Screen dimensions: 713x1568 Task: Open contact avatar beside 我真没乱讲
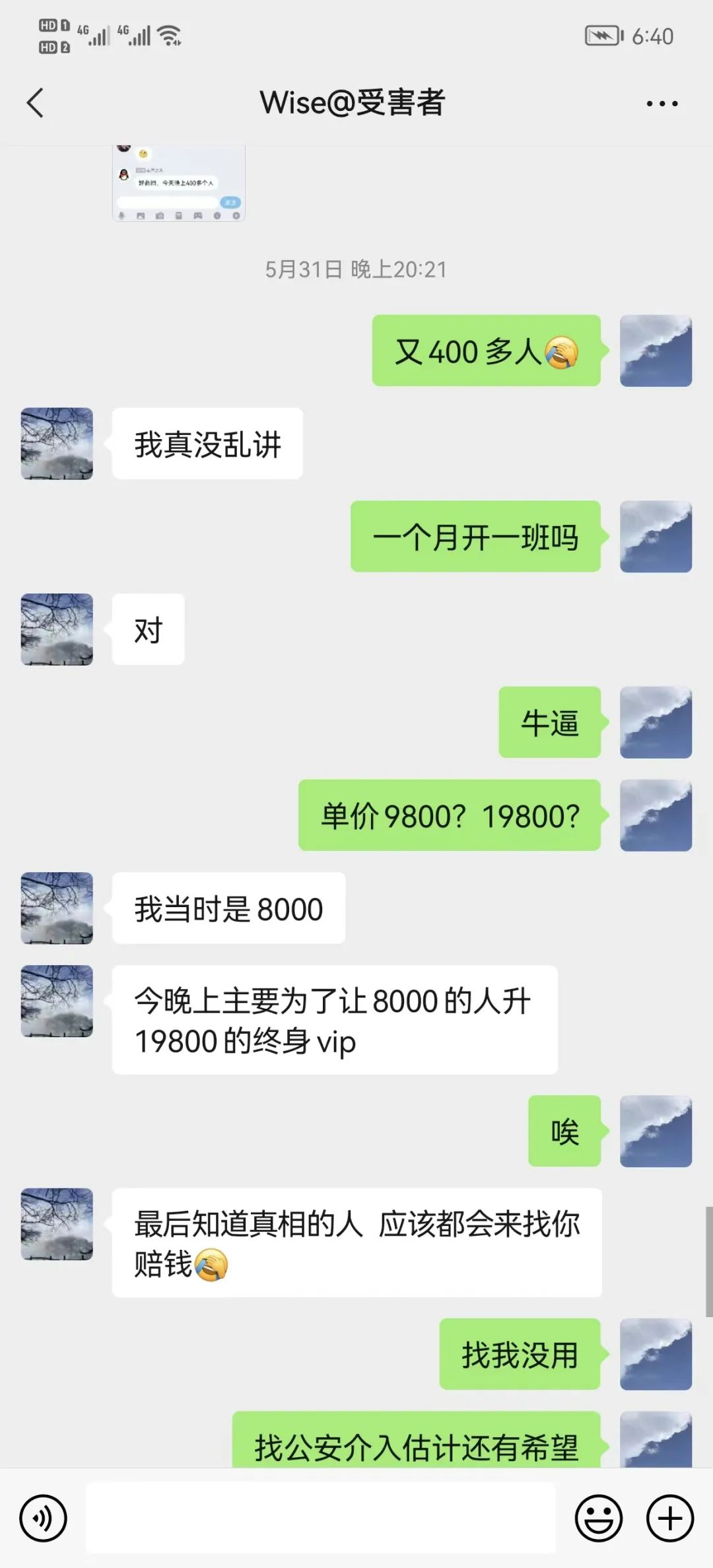coord(57,444)
